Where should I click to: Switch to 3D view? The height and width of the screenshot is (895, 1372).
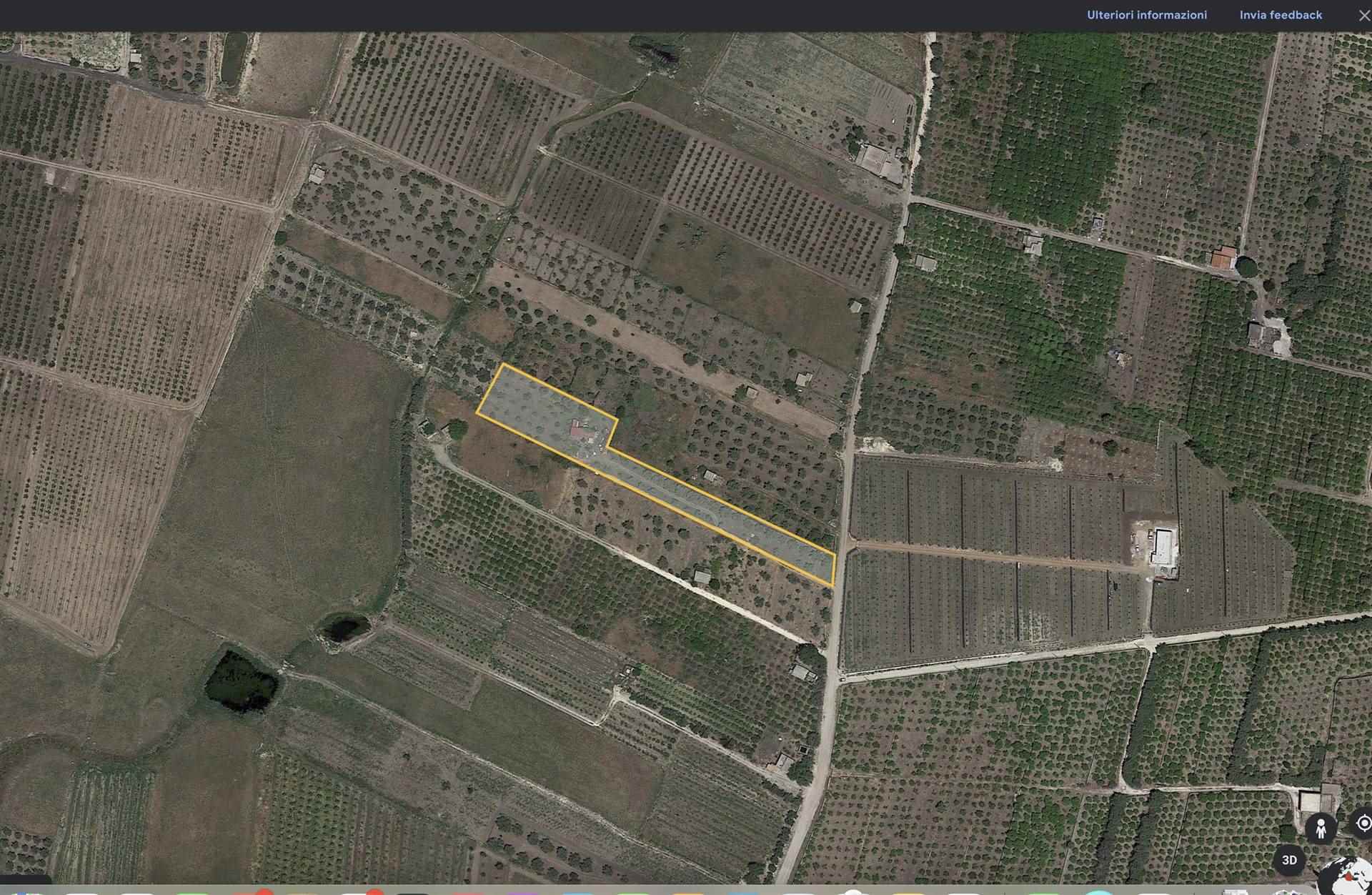click(1289, 860)
